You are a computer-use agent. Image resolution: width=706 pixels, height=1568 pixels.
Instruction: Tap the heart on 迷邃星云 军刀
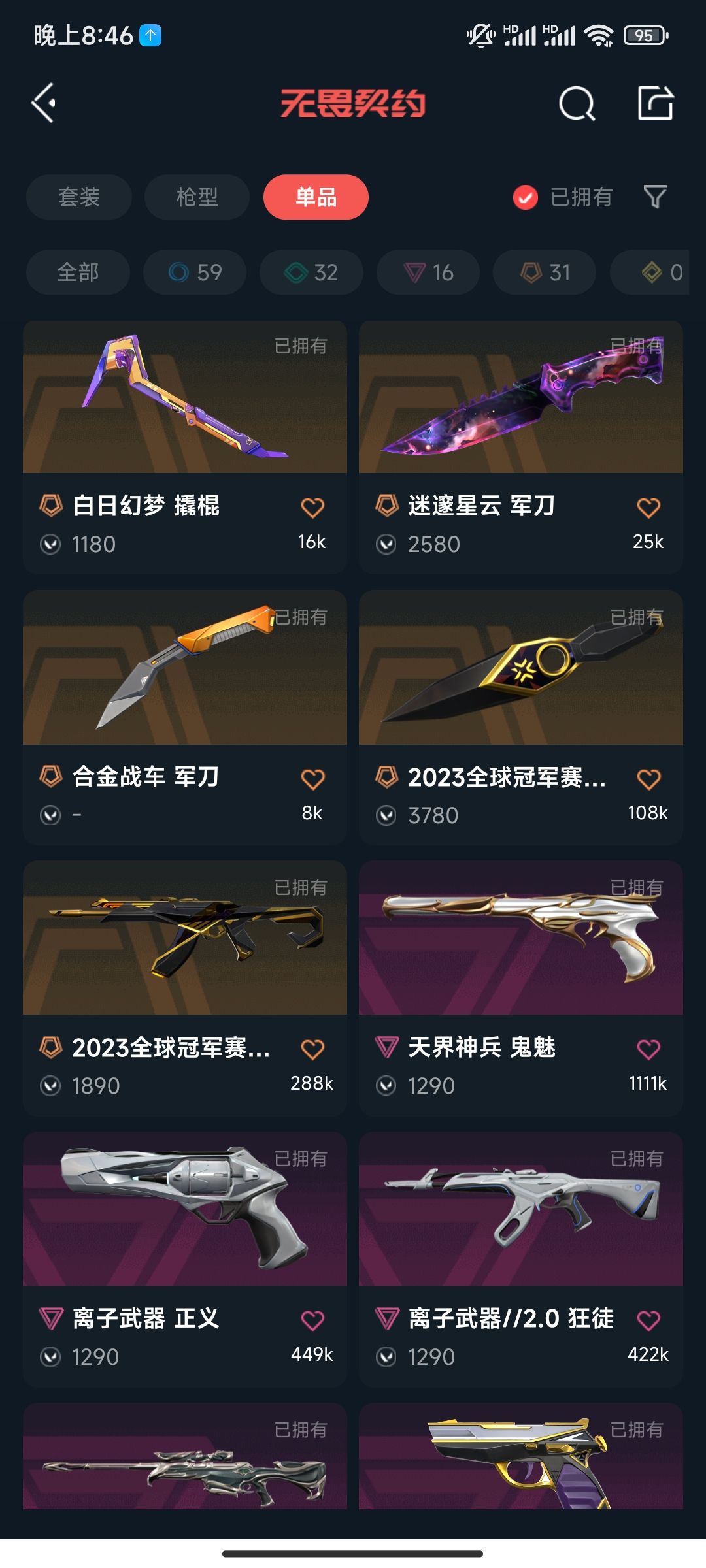[x=648, y=506]
